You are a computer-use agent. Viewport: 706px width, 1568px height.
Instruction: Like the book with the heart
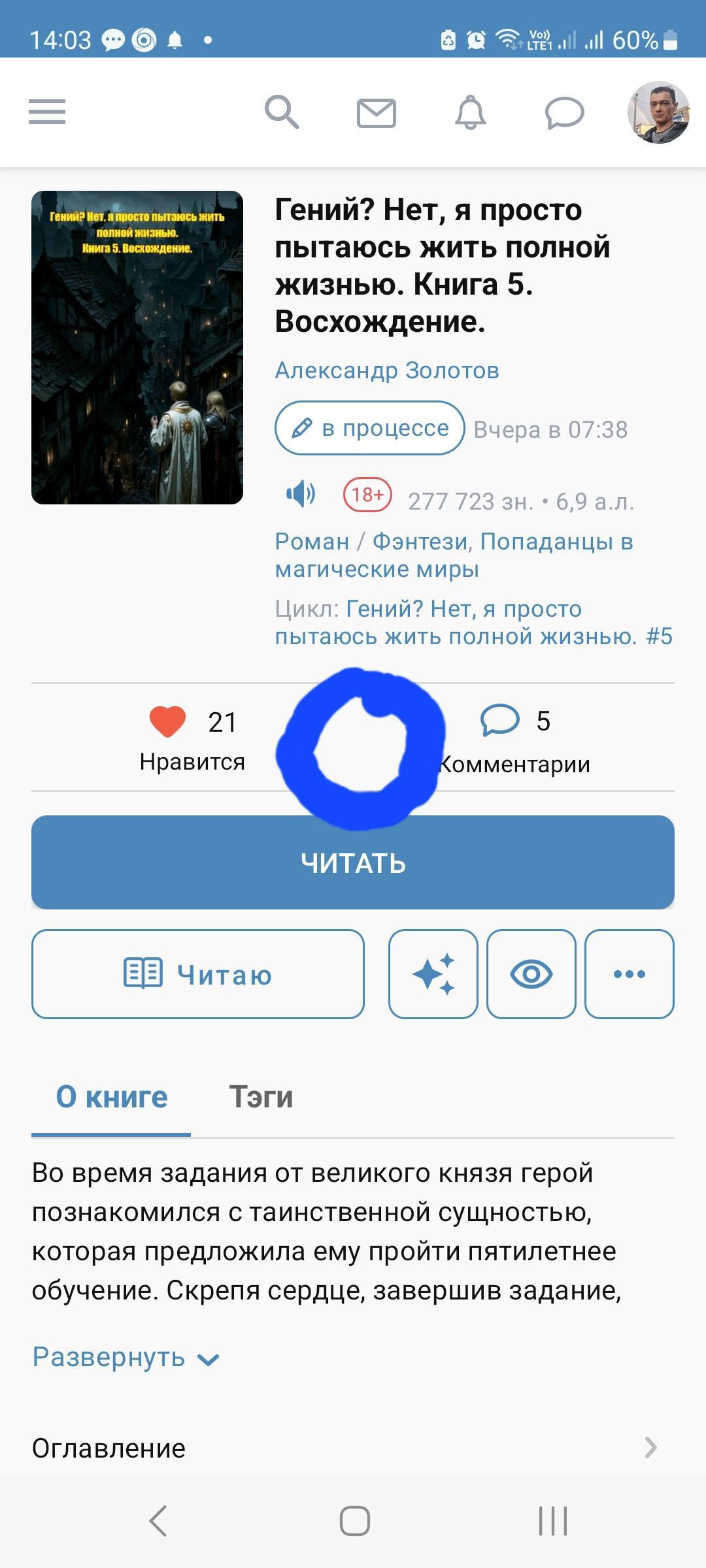click(168, 721)
